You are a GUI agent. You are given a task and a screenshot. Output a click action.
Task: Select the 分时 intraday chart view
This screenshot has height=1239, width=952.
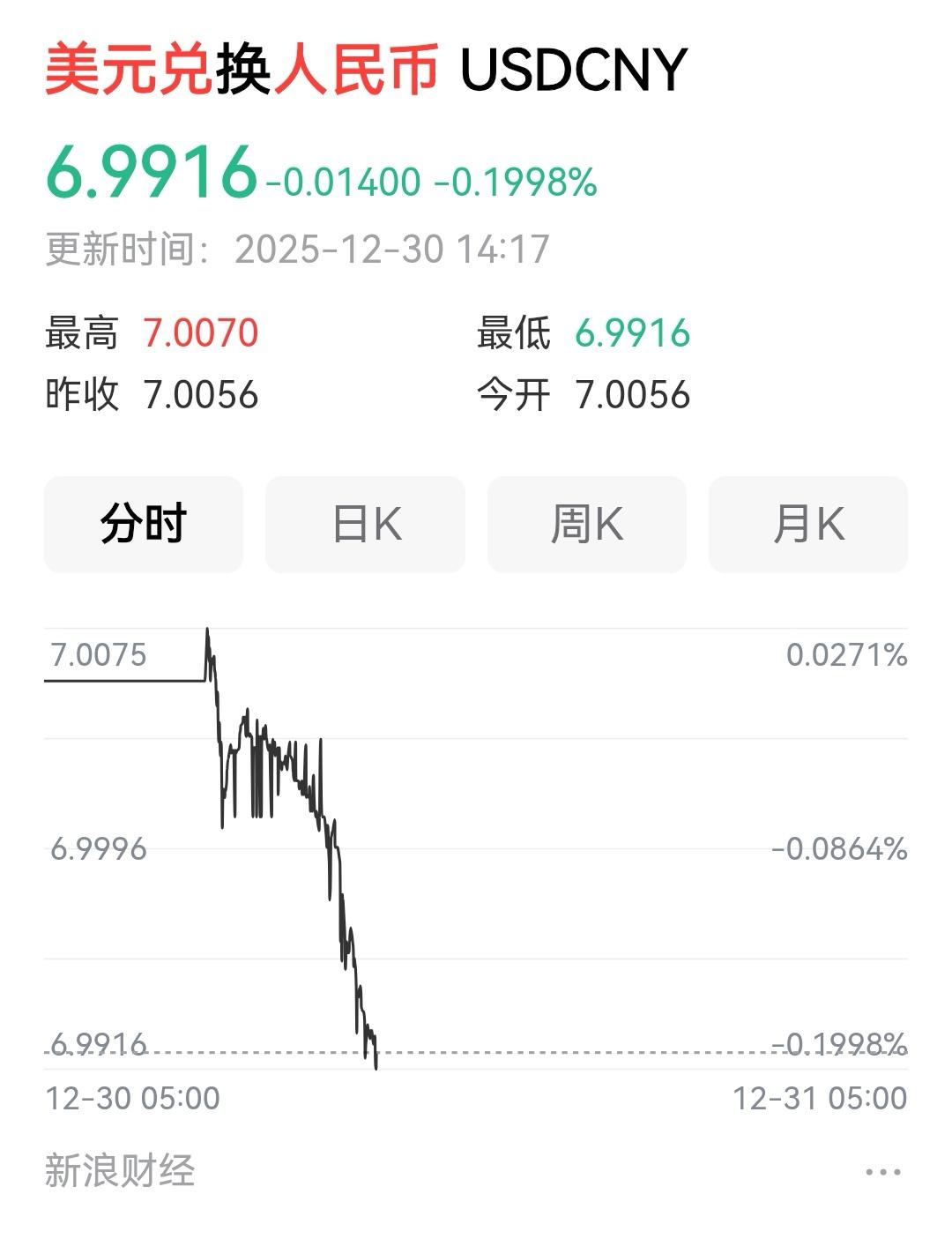coord(143,524)
